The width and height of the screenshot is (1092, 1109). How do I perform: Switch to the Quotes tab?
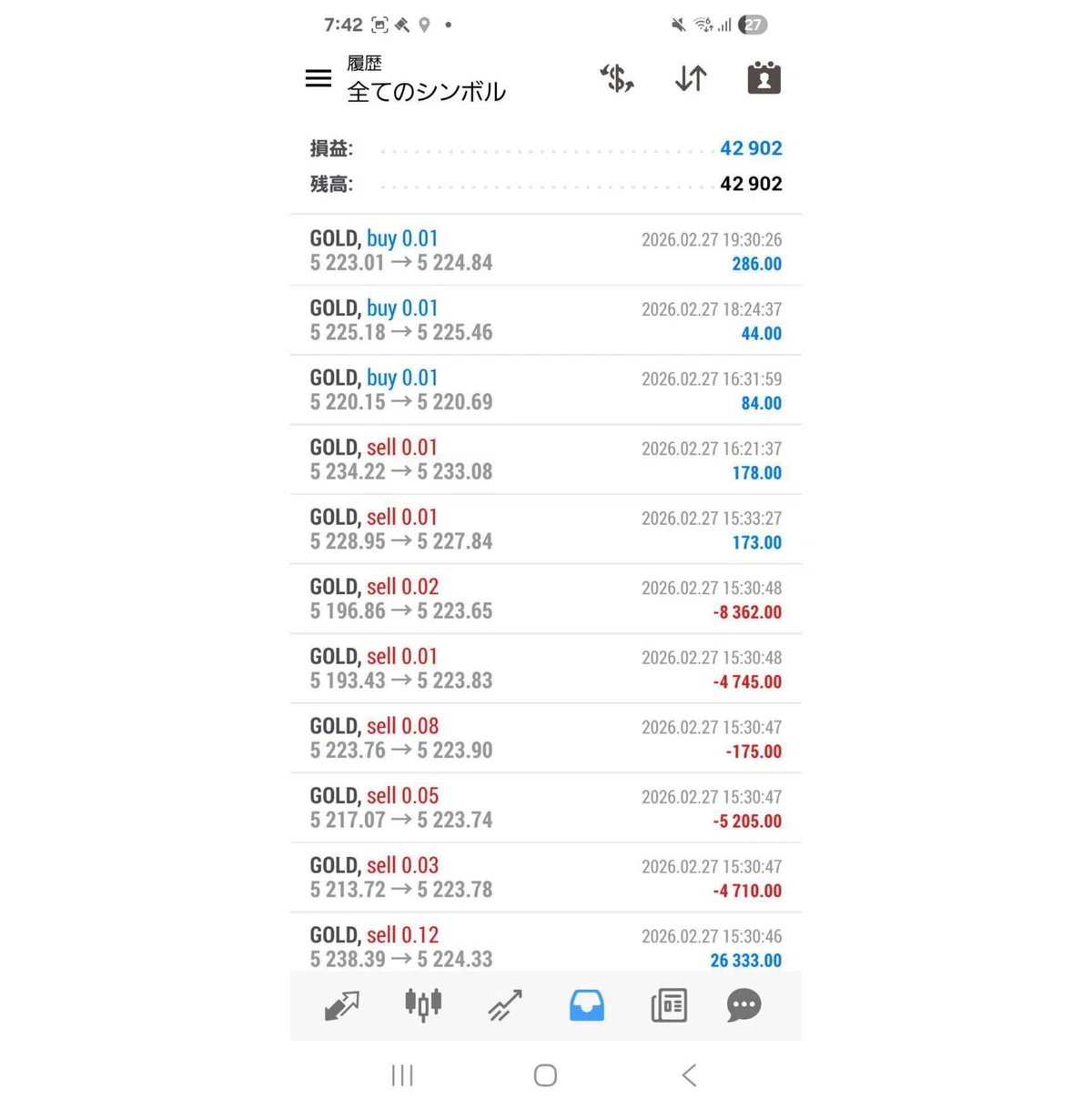(342, 1005)
